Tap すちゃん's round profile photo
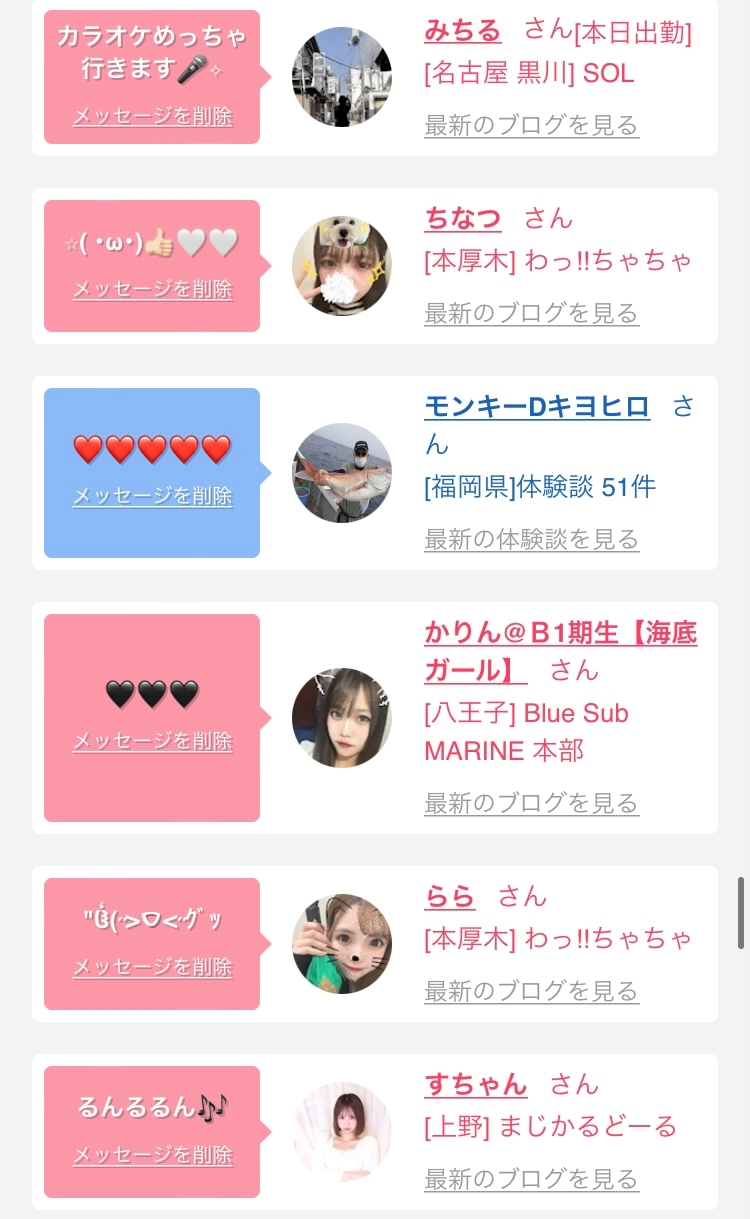This screenshot has height=1219, width=750. (x=342, y=1132)
